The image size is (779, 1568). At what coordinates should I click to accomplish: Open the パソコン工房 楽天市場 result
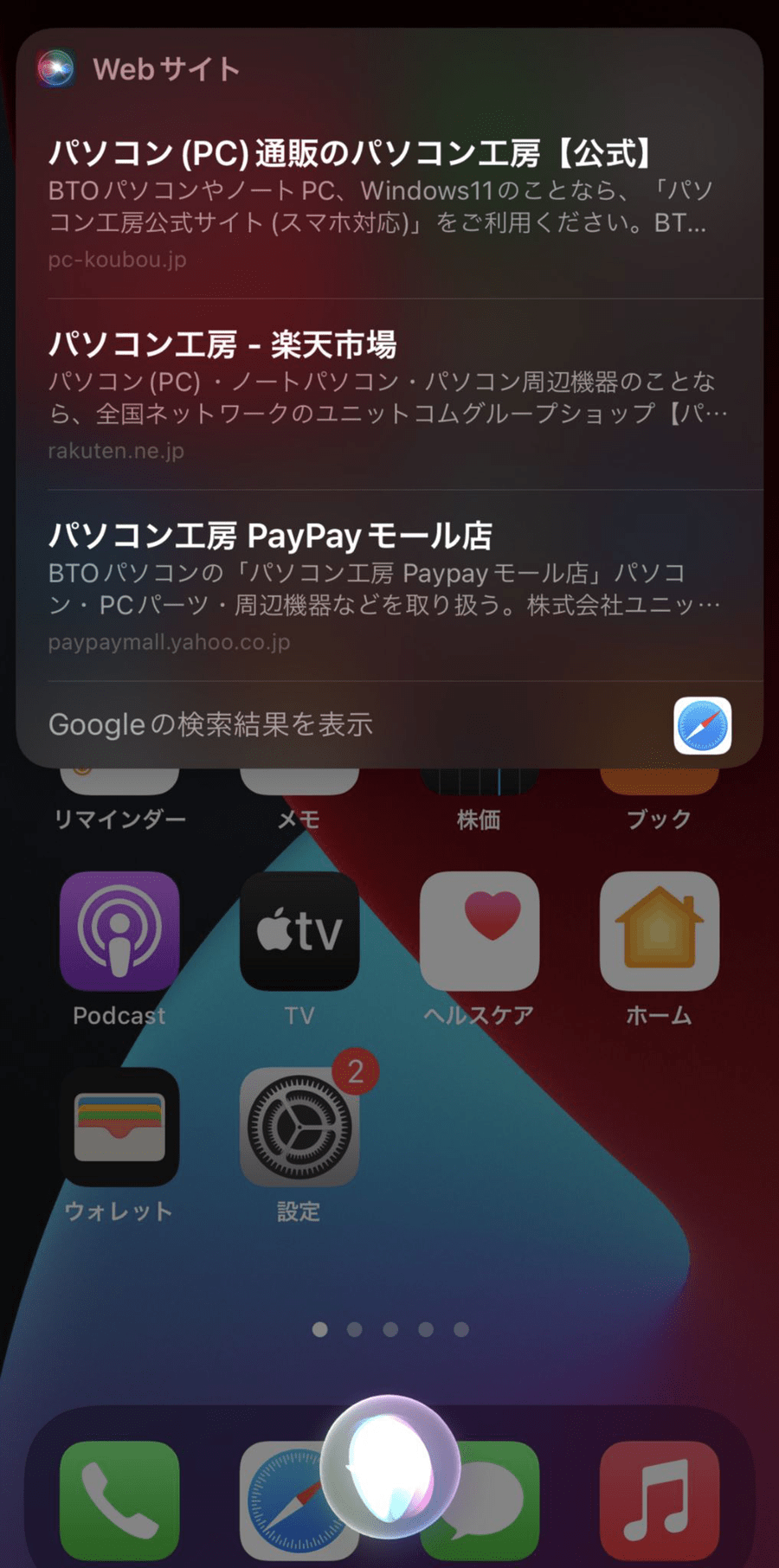coord(389,395)
